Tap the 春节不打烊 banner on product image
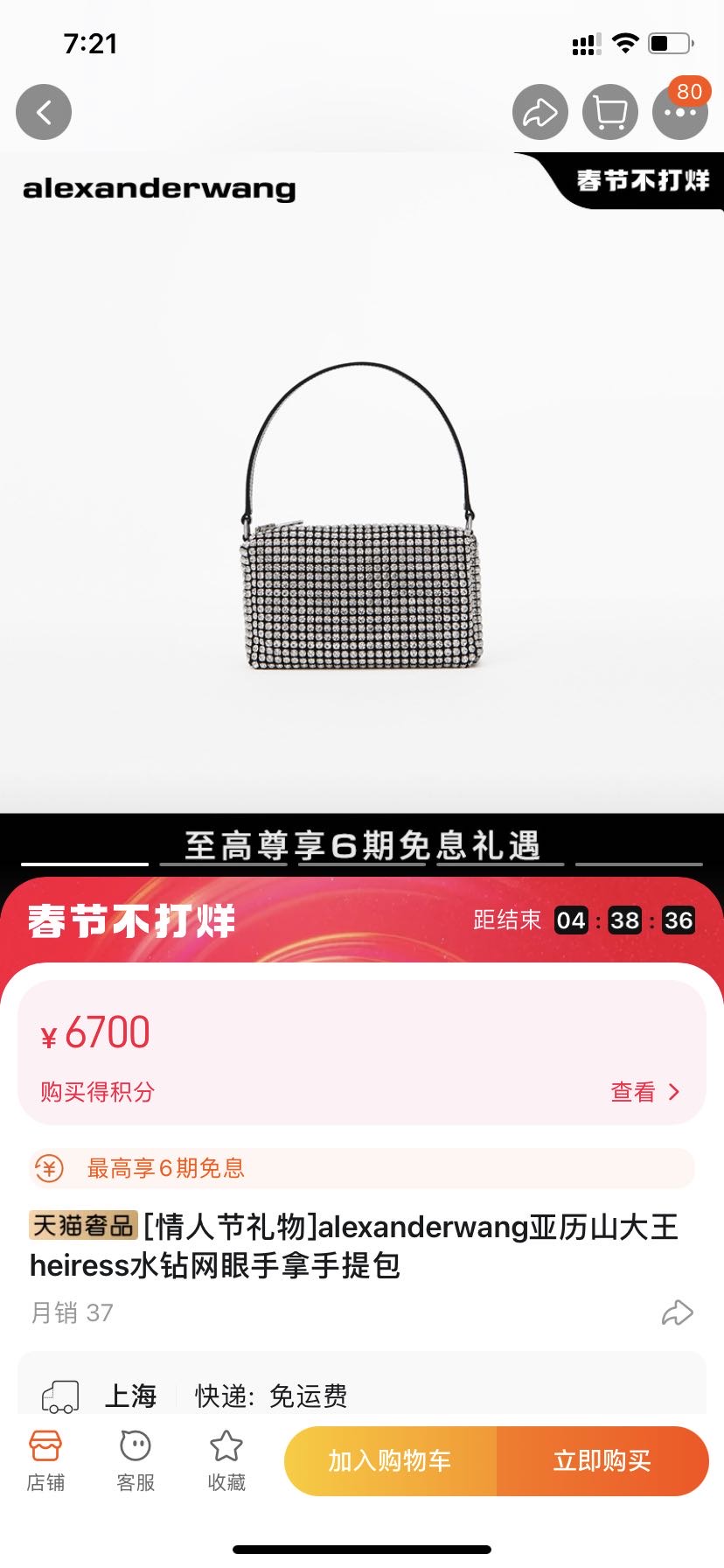The image size is (724, 1568). 644,180
